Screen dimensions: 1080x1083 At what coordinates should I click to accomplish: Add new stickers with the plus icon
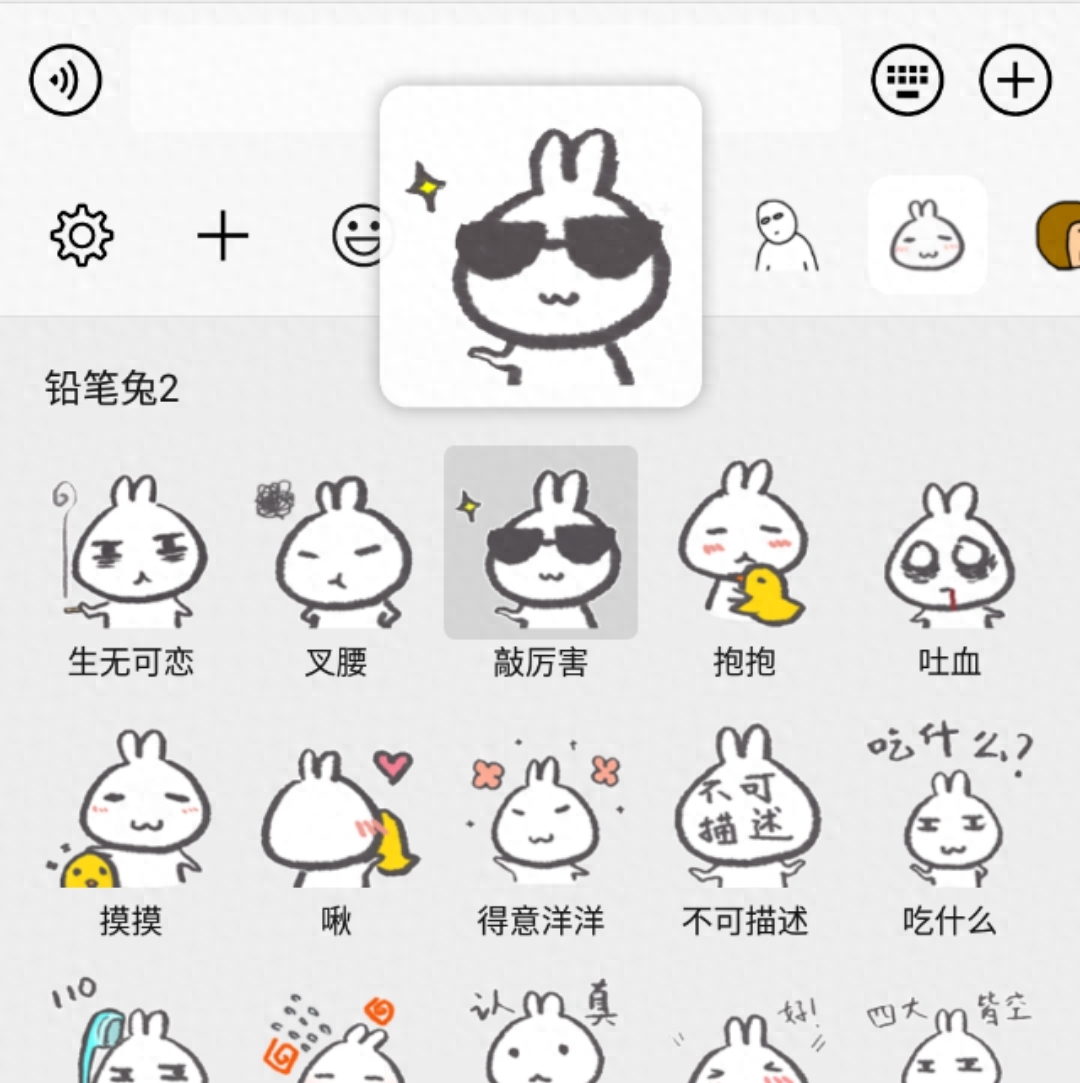tap(222, 237)
